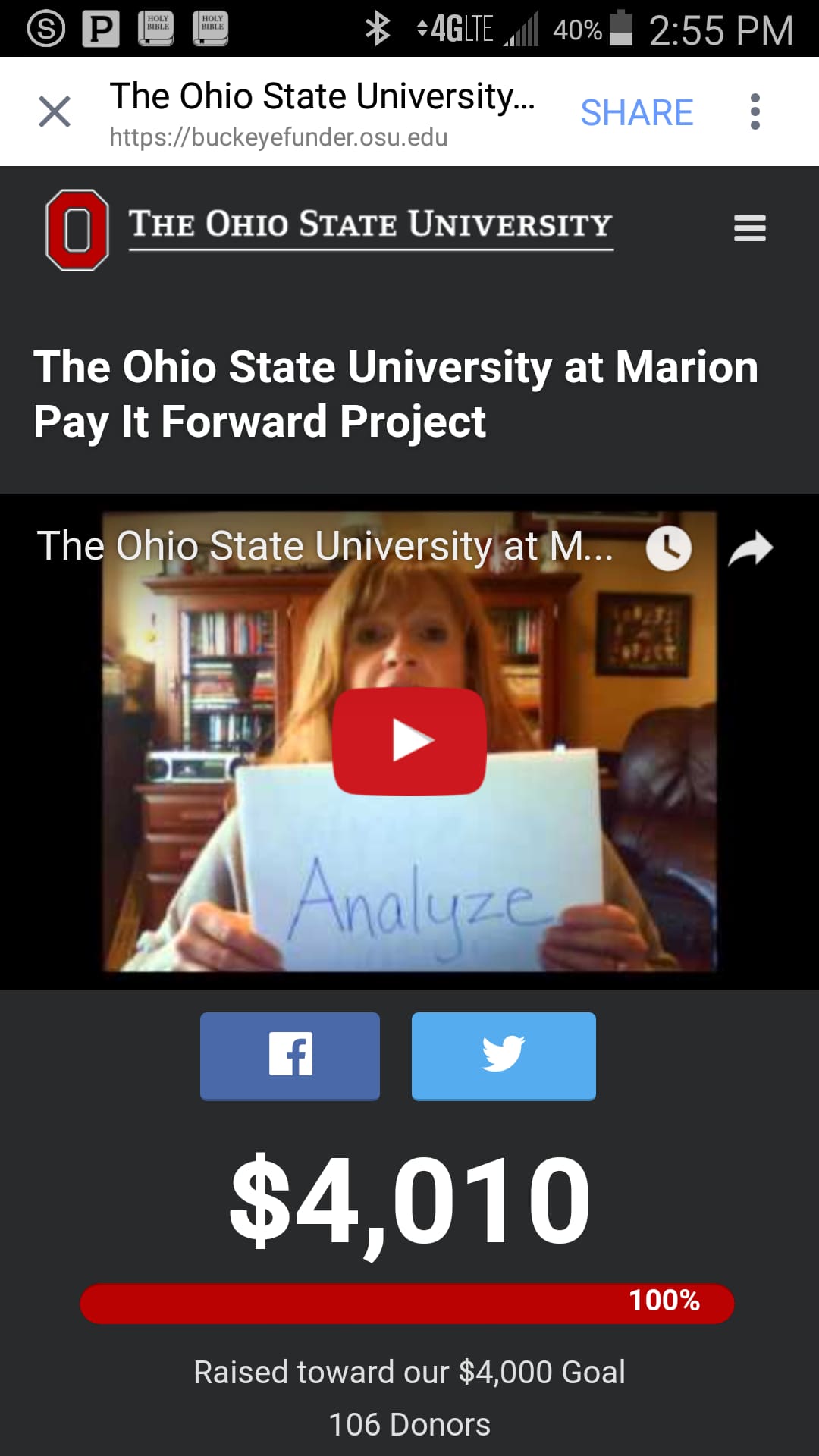Tap SHARE in the browser bar
This screenshot has width=819, height=1456.
pos(636,113)
